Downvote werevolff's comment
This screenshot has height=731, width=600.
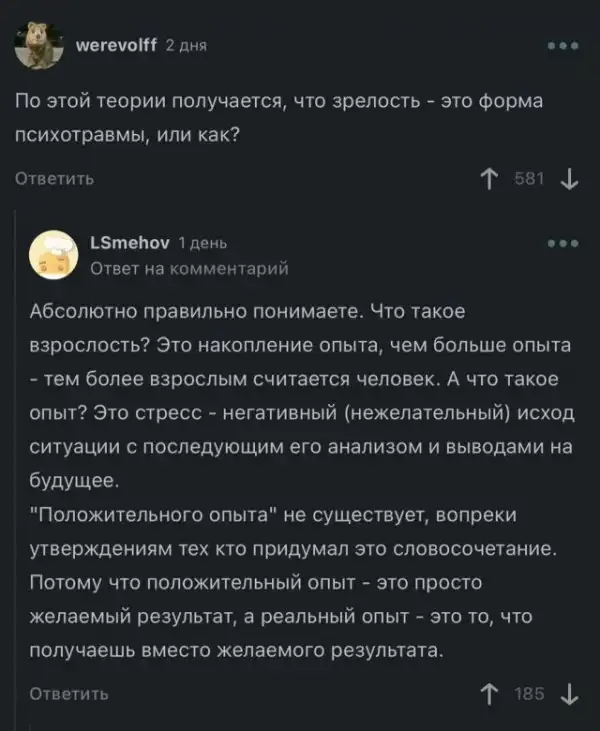pos(568,179)
